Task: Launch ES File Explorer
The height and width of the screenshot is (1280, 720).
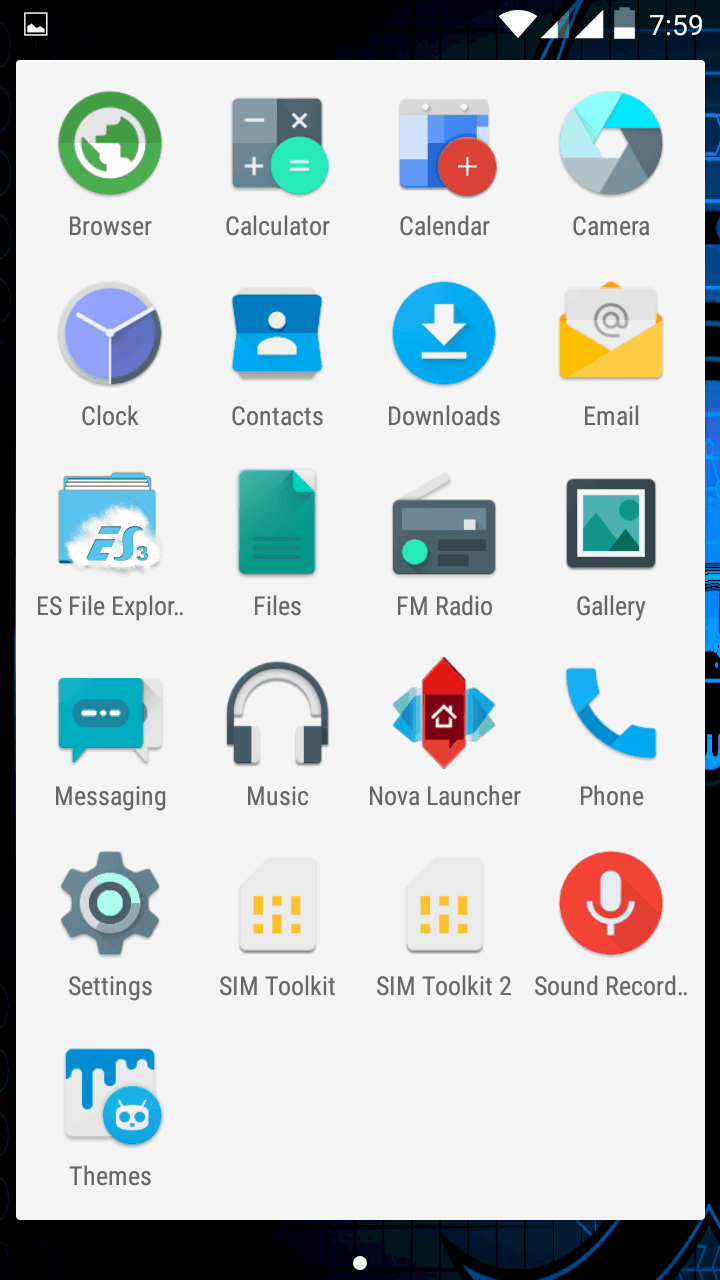Action: click(110, 524)
